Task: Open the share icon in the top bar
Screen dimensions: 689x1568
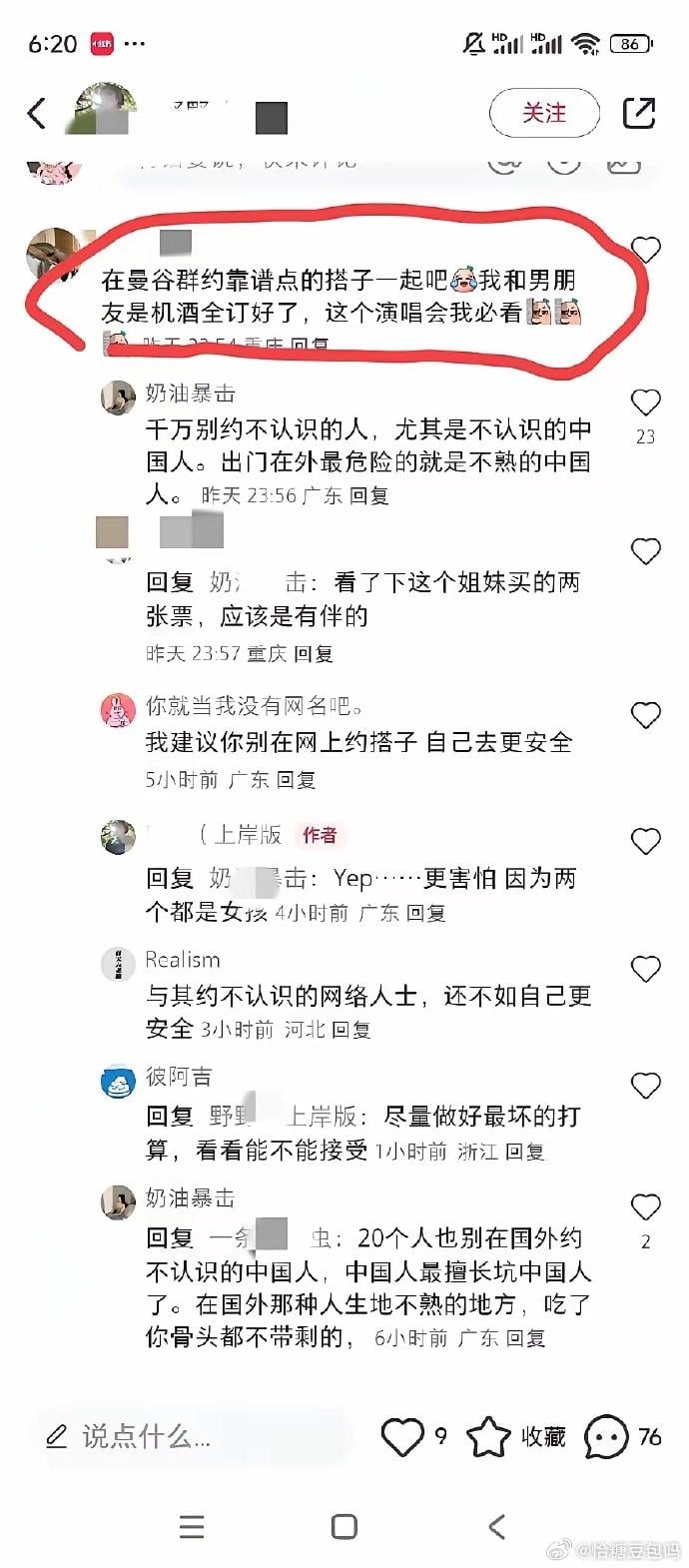Action: click(638, 113)
